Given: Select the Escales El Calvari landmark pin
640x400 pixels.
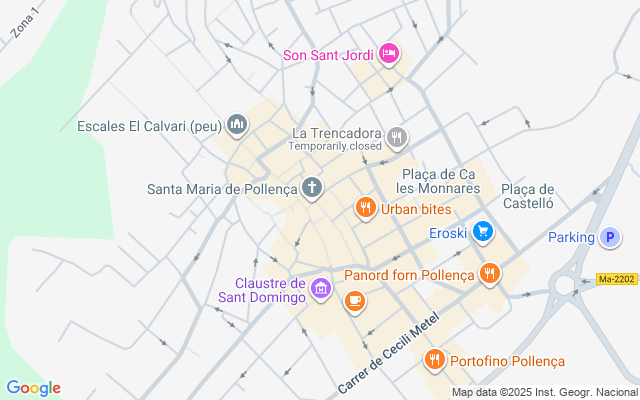Looking at the screenshot, I should (237, 124).
